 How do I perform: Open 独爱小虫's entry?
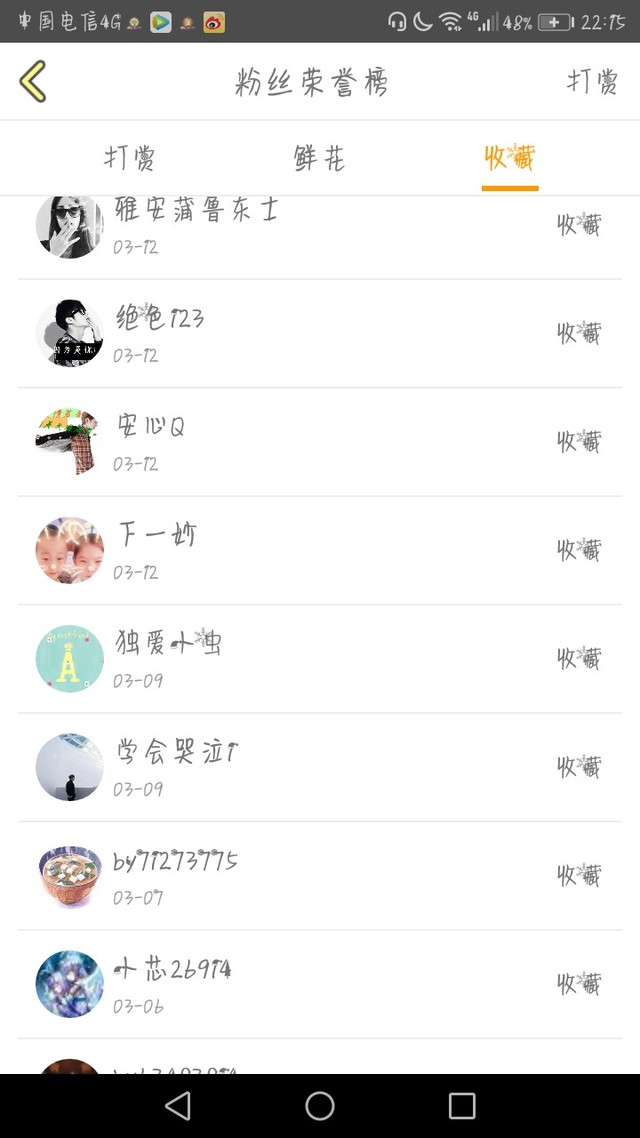(x=320, y=659)
